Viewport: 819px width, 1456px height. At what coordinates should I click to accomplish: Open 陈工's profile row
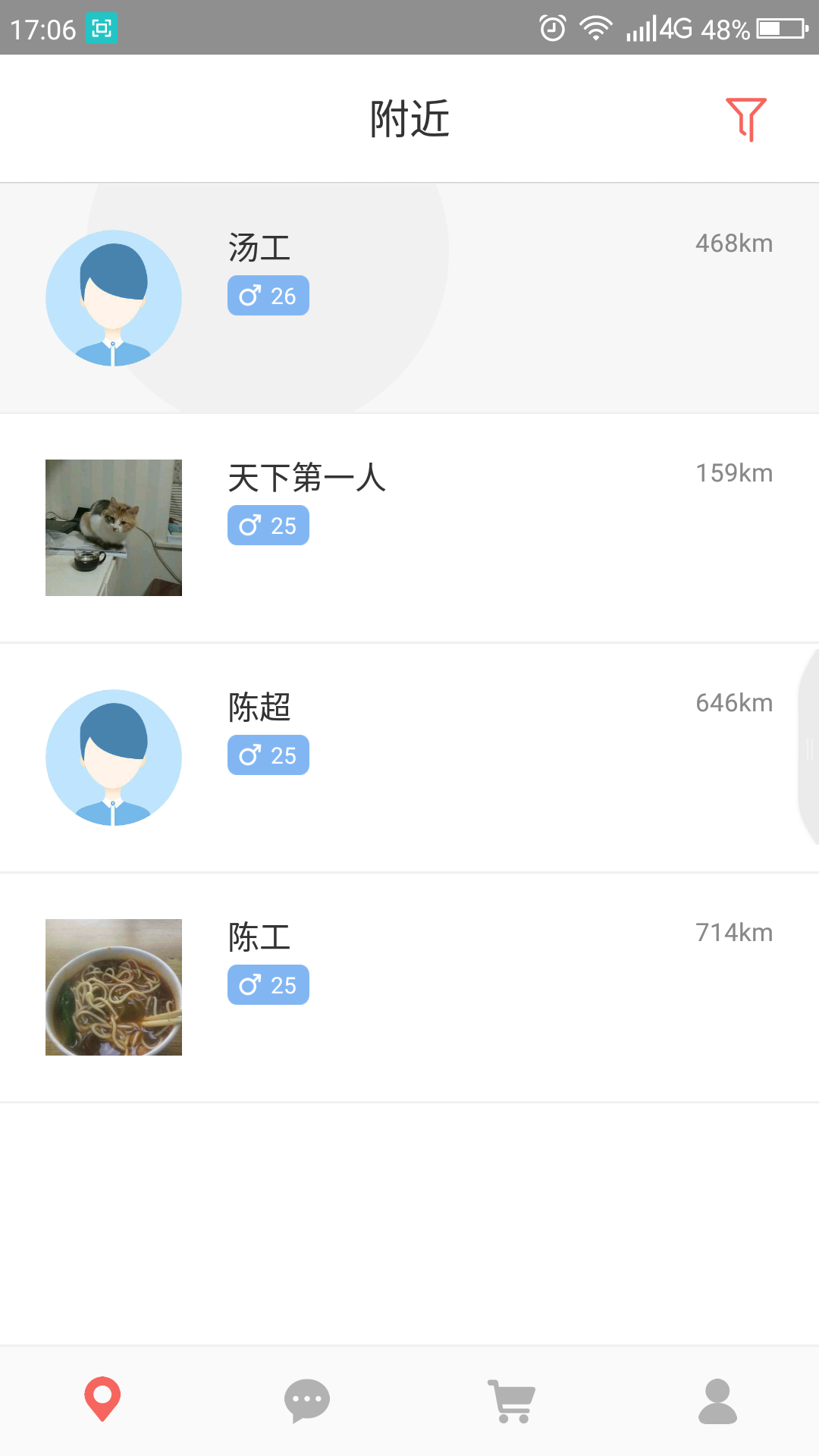(409, 987)
